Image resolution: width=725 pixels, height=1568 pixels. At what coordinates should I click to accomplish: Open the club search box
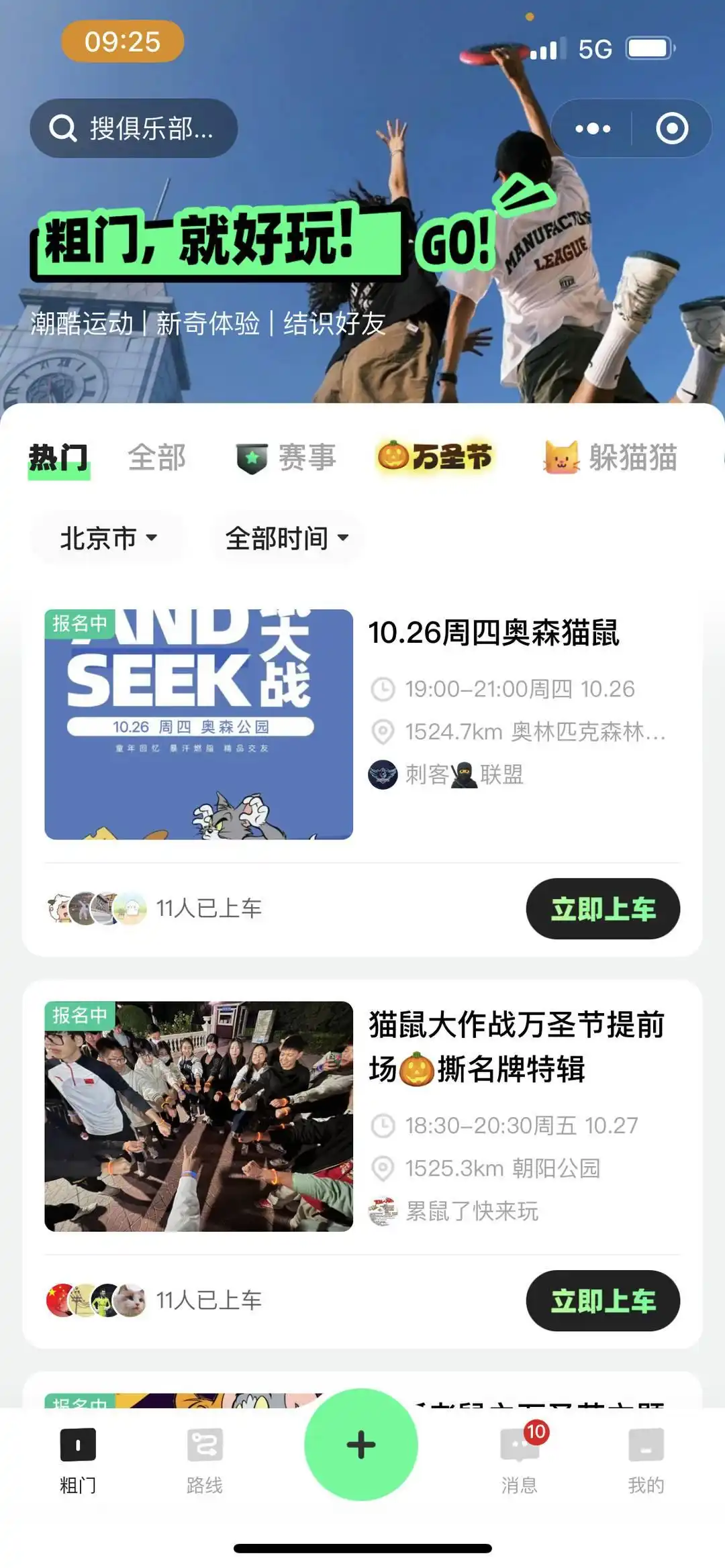click(133, 128)
